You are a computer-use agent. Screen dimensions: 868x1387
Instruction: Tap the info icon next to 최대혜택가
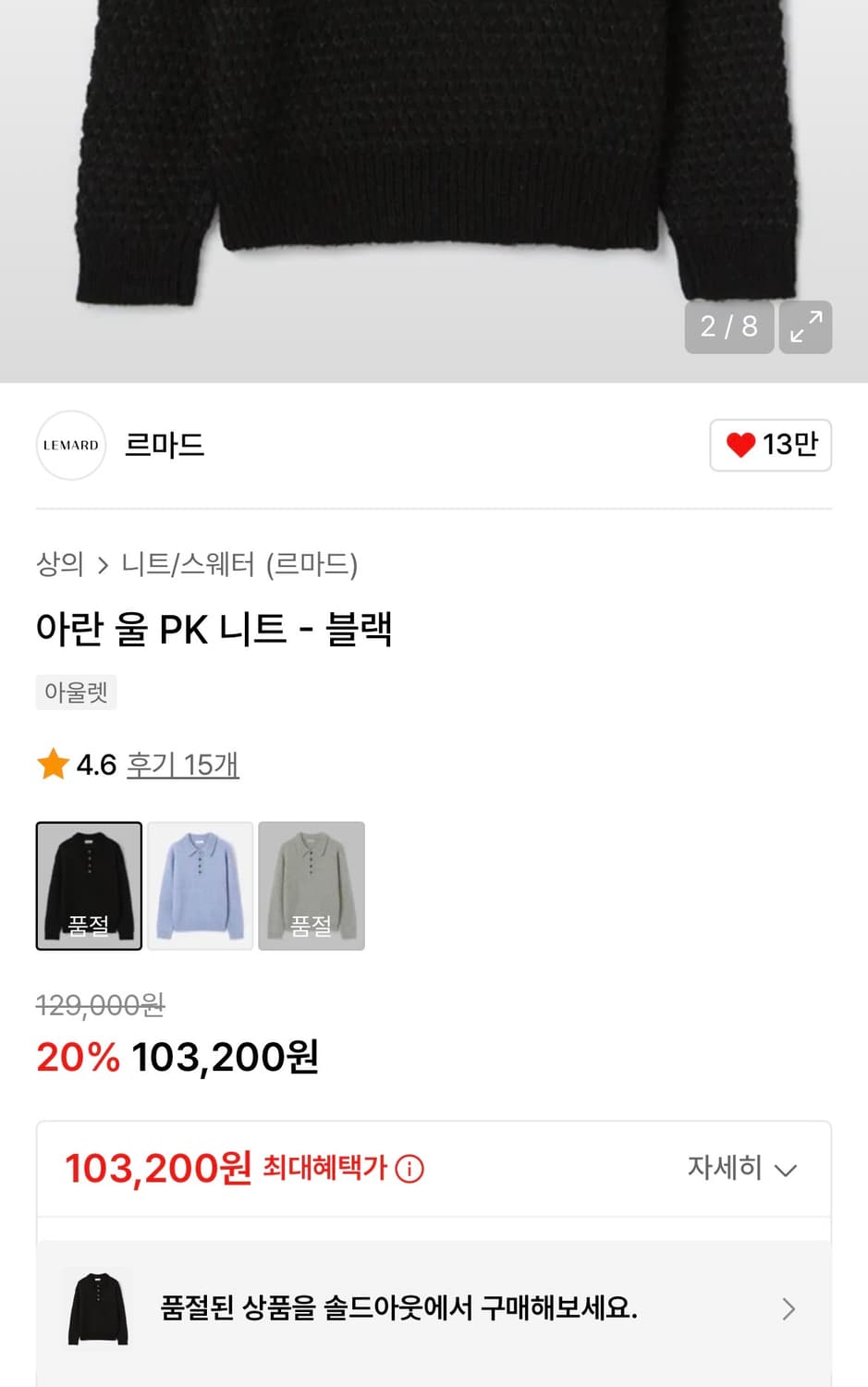pyautogui.click(x=407, y=1169)
